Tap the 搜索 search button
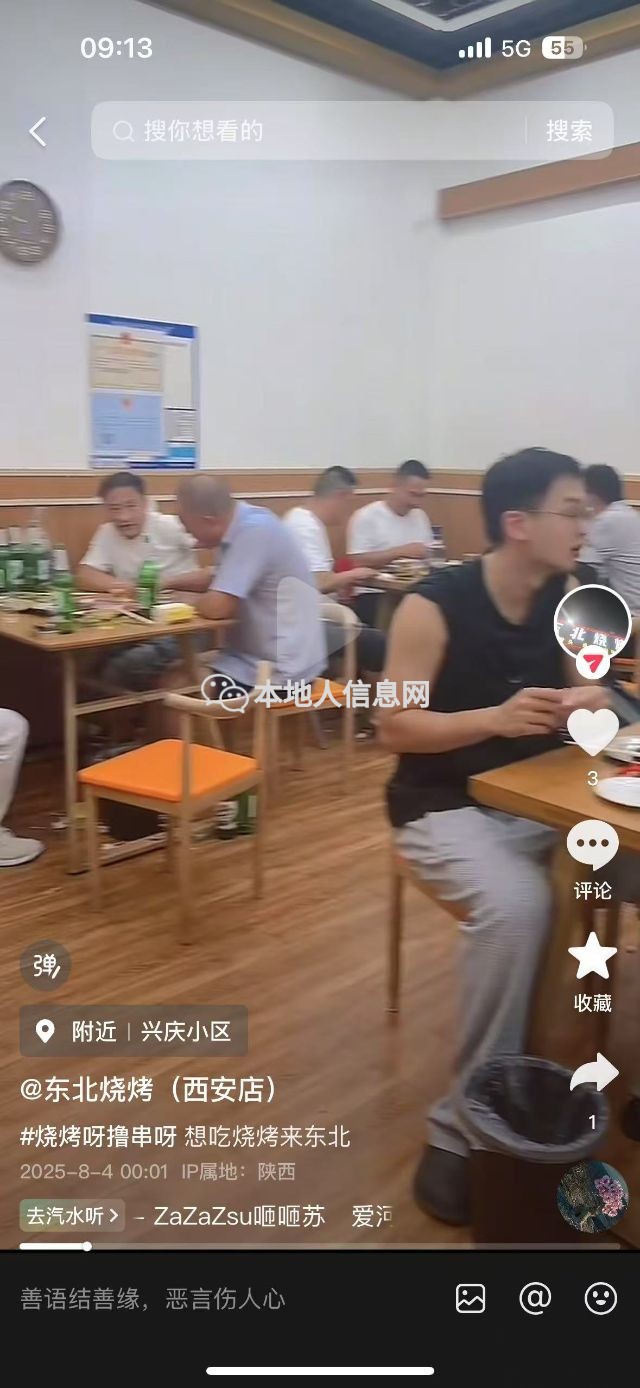Viewport: 640px width, 1388px height. (x=568, y=131)
